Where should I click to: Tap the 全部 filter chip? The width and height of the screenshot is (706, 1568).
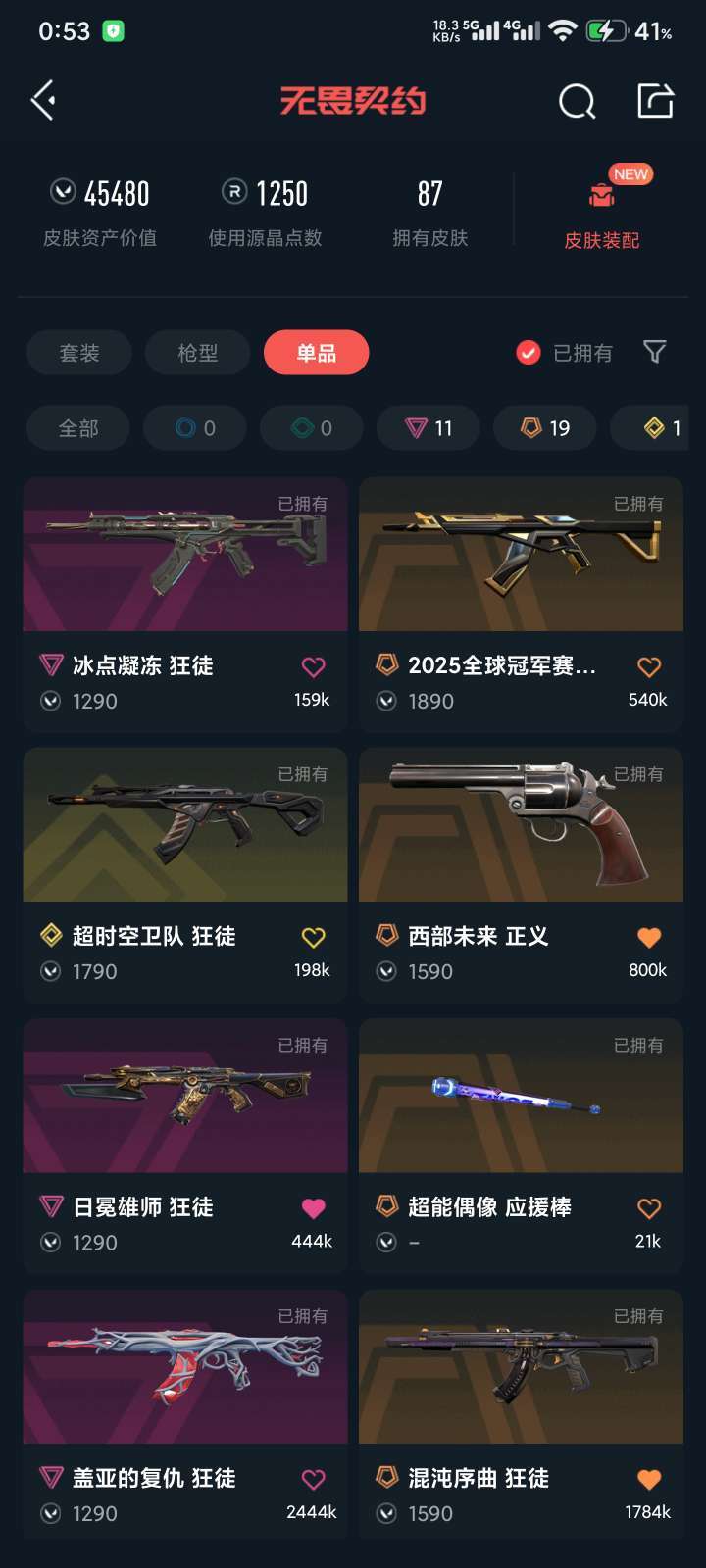[x=78, y=428]
